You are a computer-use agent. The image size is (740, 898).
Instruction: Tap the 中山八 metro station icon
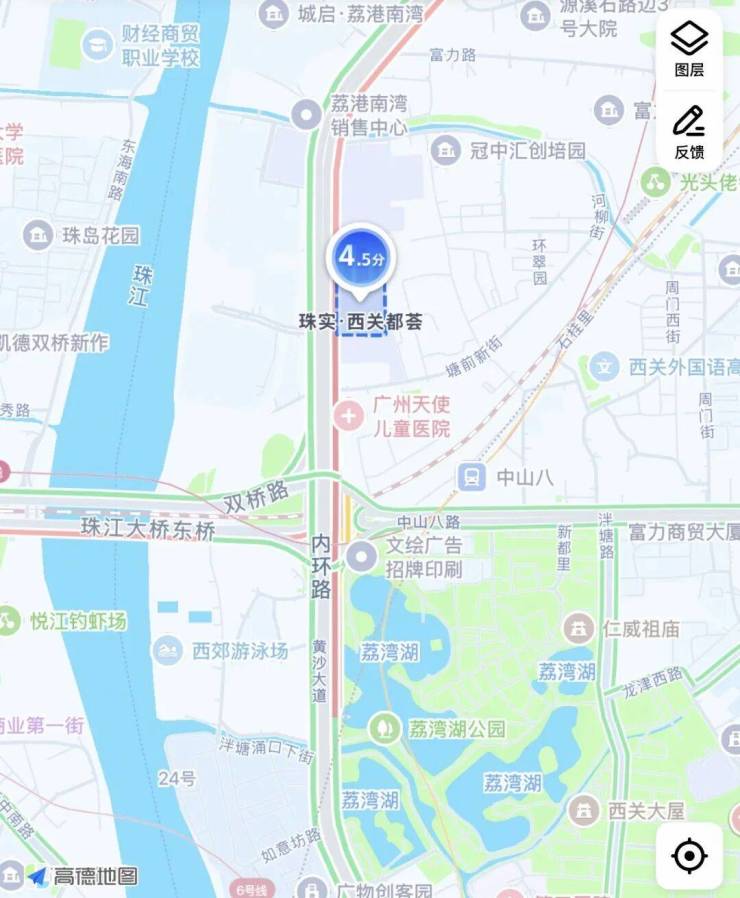pos(472,476)
